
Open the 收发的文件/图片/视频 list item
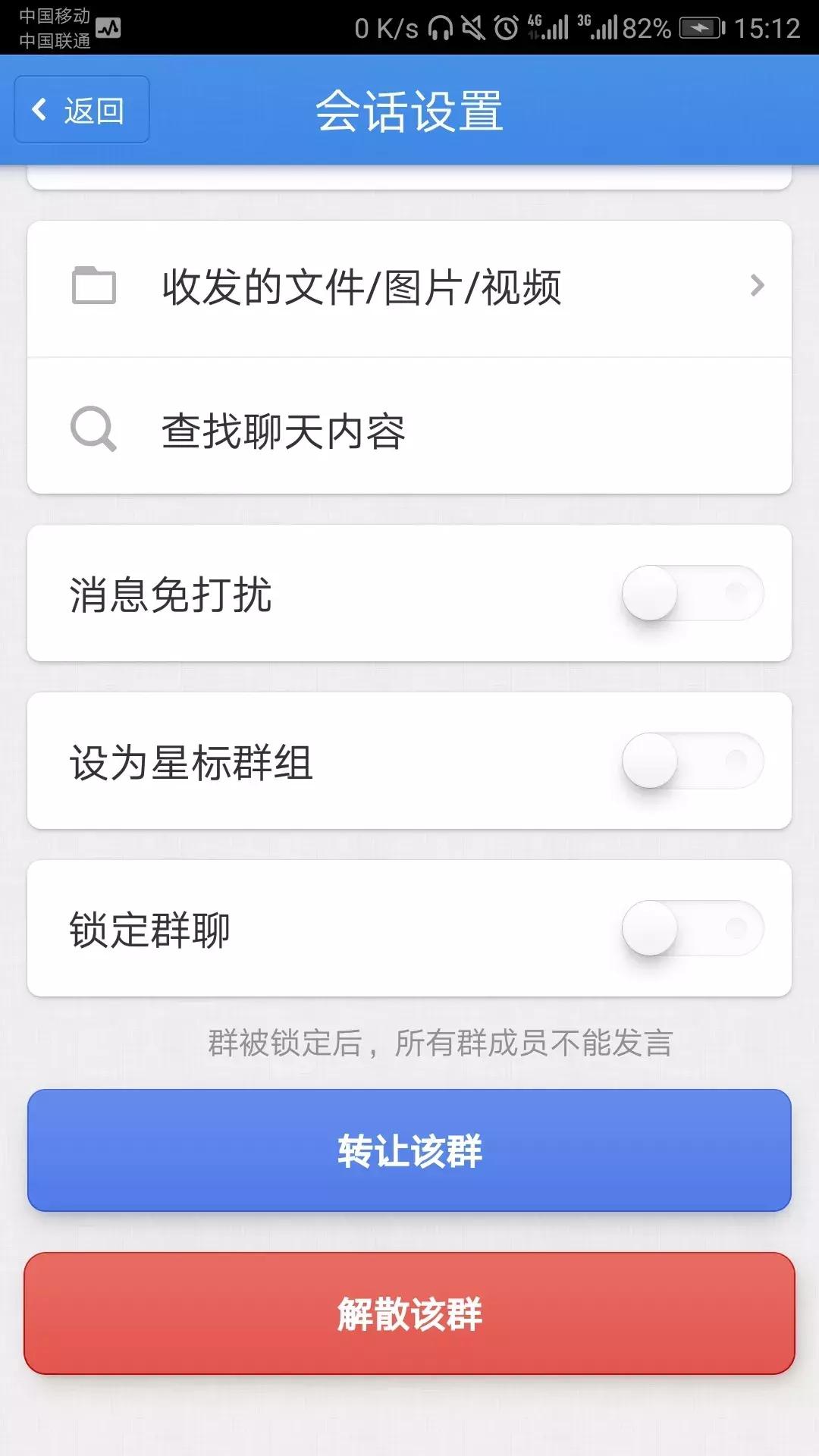409,286
